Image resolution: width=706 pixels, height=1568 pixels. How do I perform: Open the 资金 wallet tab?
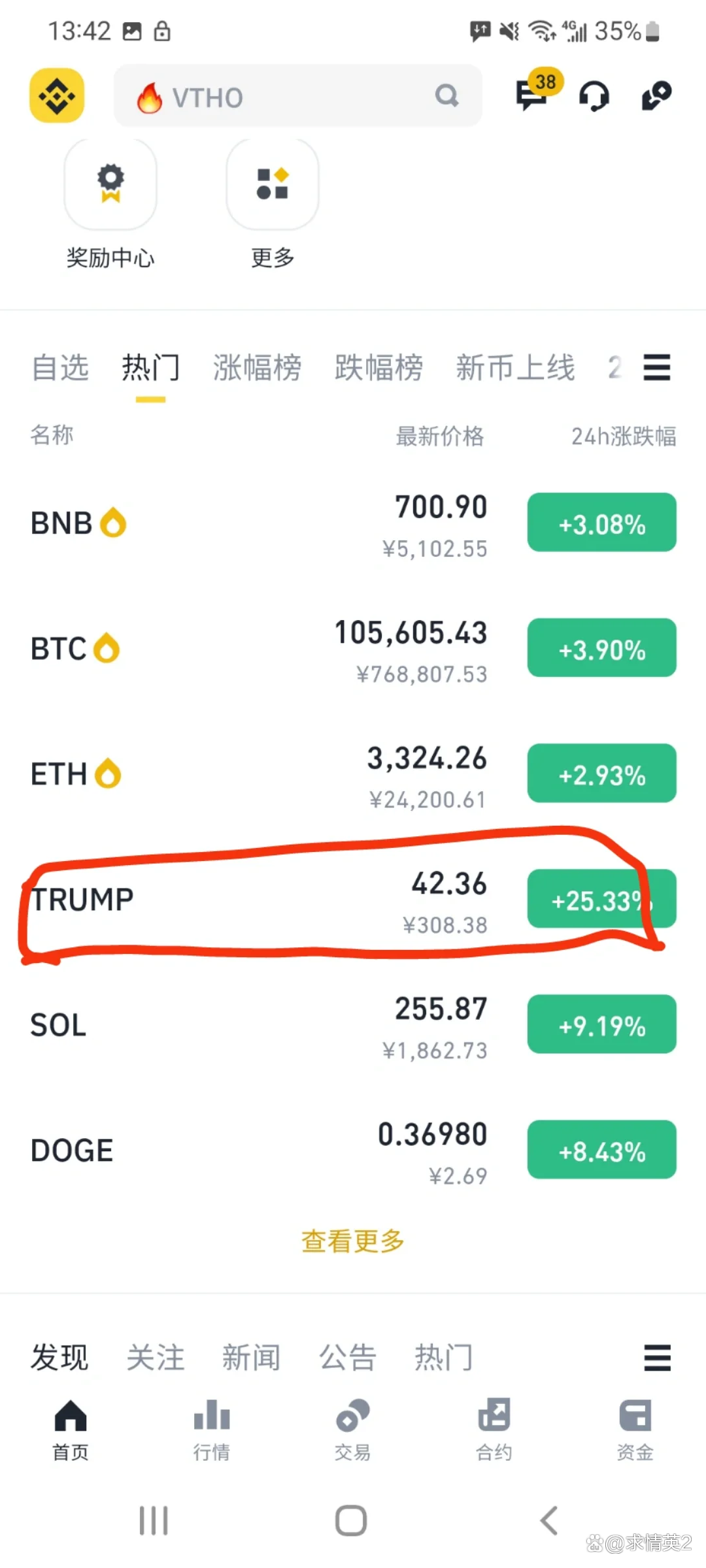635,1429
